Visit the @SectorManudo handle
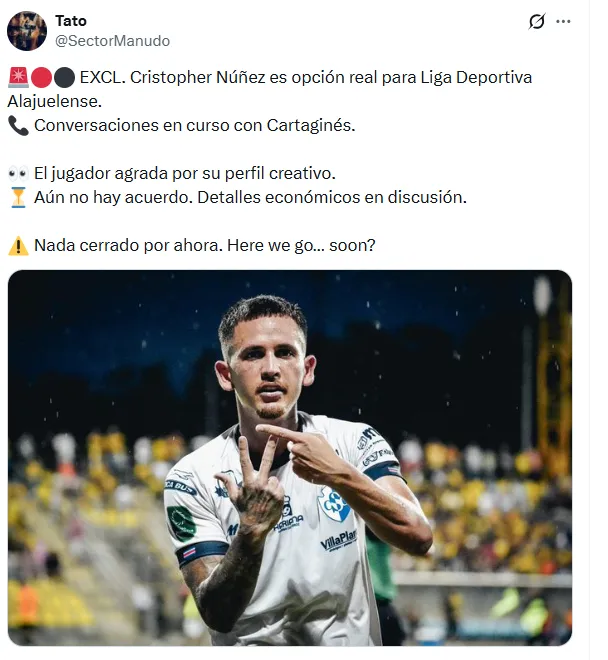The image size is (608, 660). pyautogui.click(x=112, y=41)
